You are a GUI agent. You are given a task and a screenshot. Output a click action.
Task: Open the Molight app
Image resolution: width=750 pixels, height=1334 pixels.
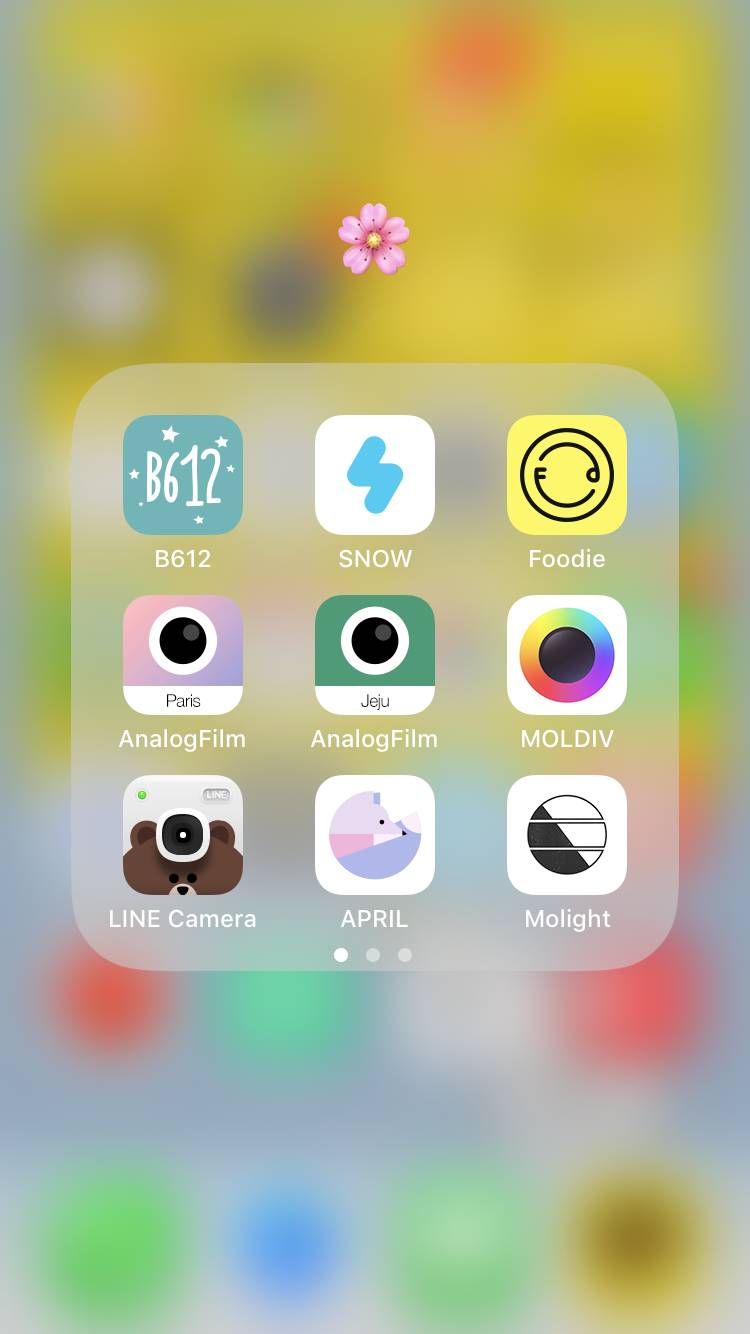coord(567,835)
